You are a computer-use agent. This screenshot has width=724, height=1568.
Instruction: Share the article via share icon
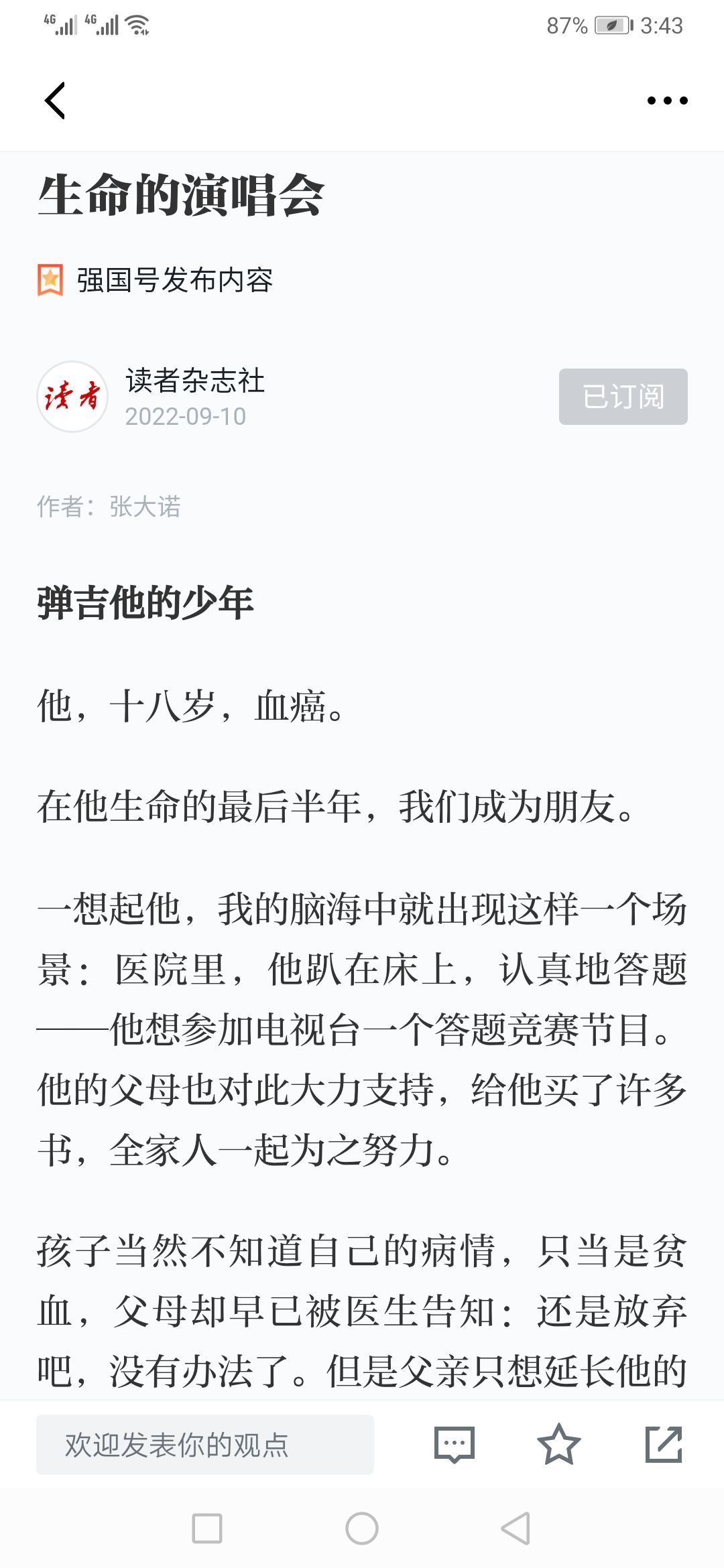tap(663, 1445)
